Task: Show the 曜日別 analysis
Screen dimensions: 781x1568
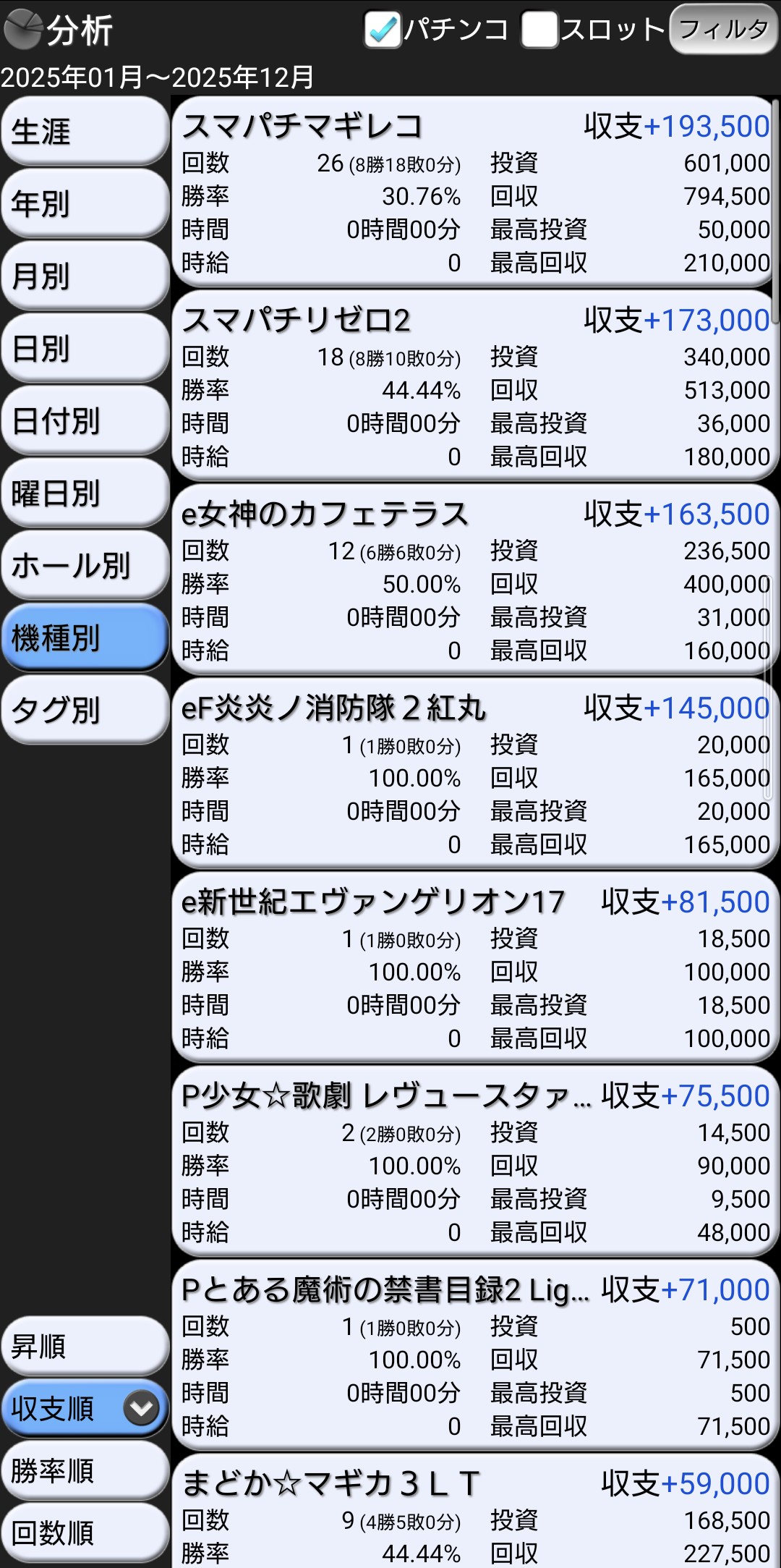Action: pos(85,493)
